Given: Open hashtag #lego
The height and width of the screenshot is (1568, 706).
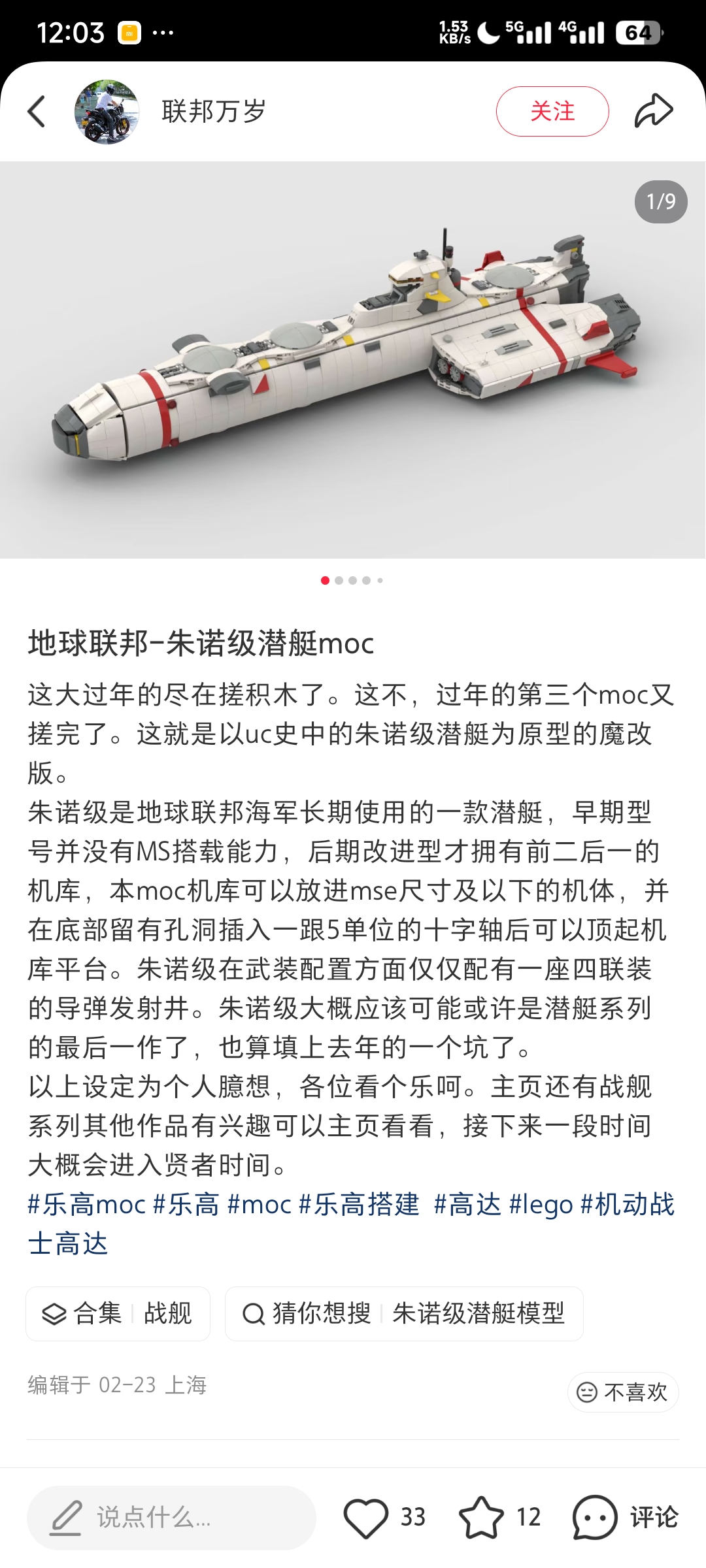Looking at the screenshot, I should click(x=541, y=1204).
